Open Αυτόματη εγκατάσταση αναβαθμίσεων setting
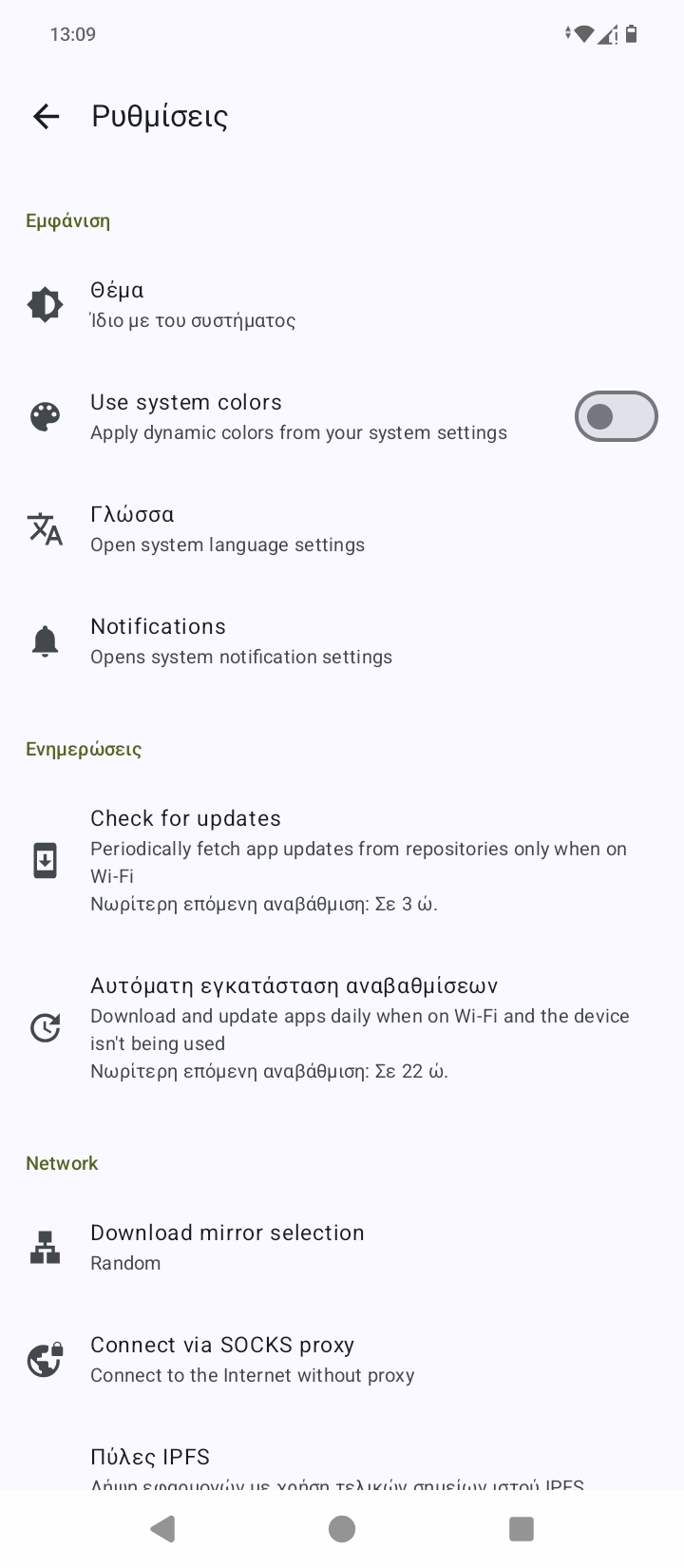This screenshot has height=1568, width=684. click(342, 1027)
